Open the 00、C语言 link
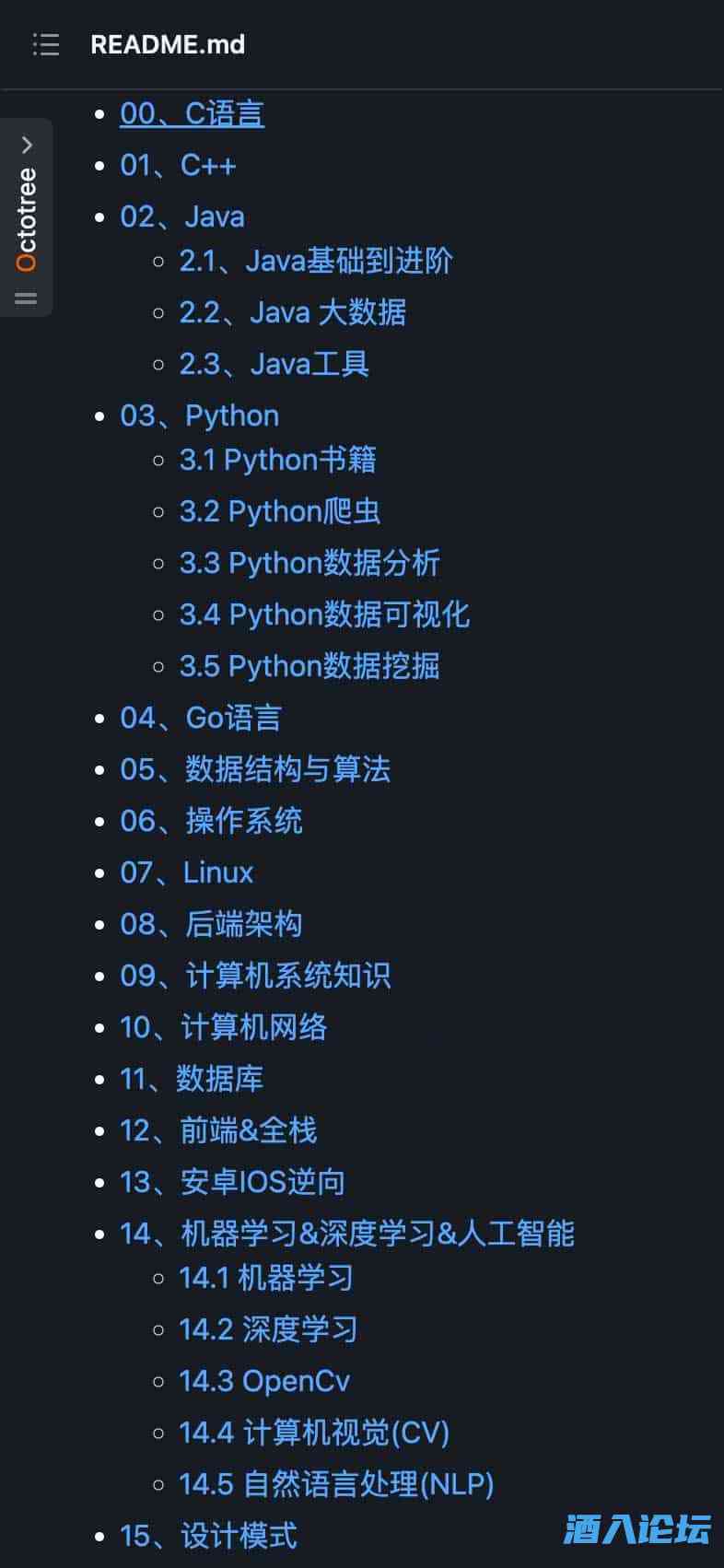Viewport: 724px width, 1568px height. 192,114
